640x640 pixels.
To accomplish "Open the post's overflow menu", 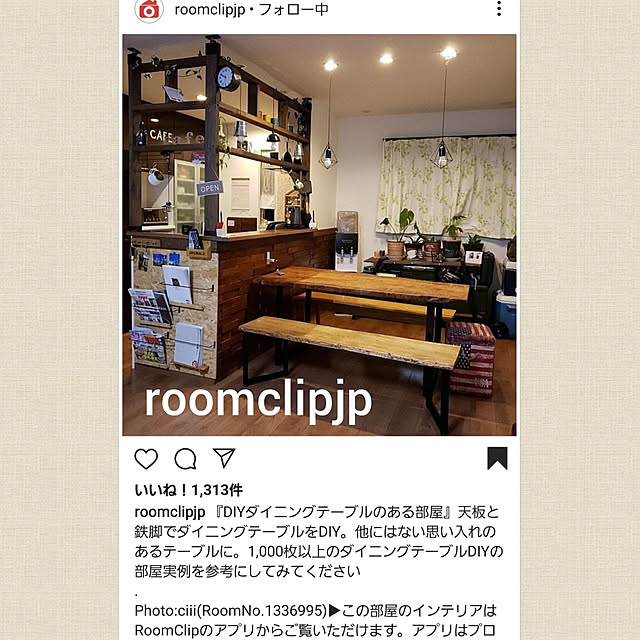I will [499, 9].
